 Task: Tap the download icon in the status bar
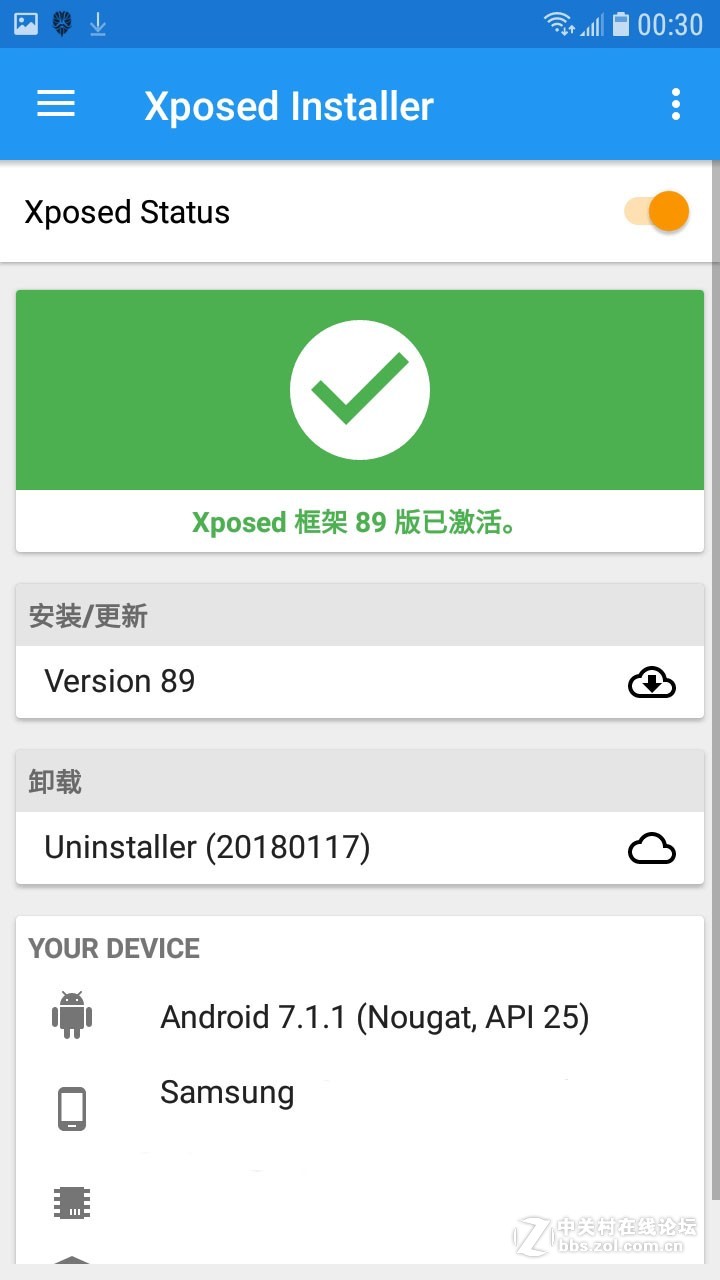97,22
